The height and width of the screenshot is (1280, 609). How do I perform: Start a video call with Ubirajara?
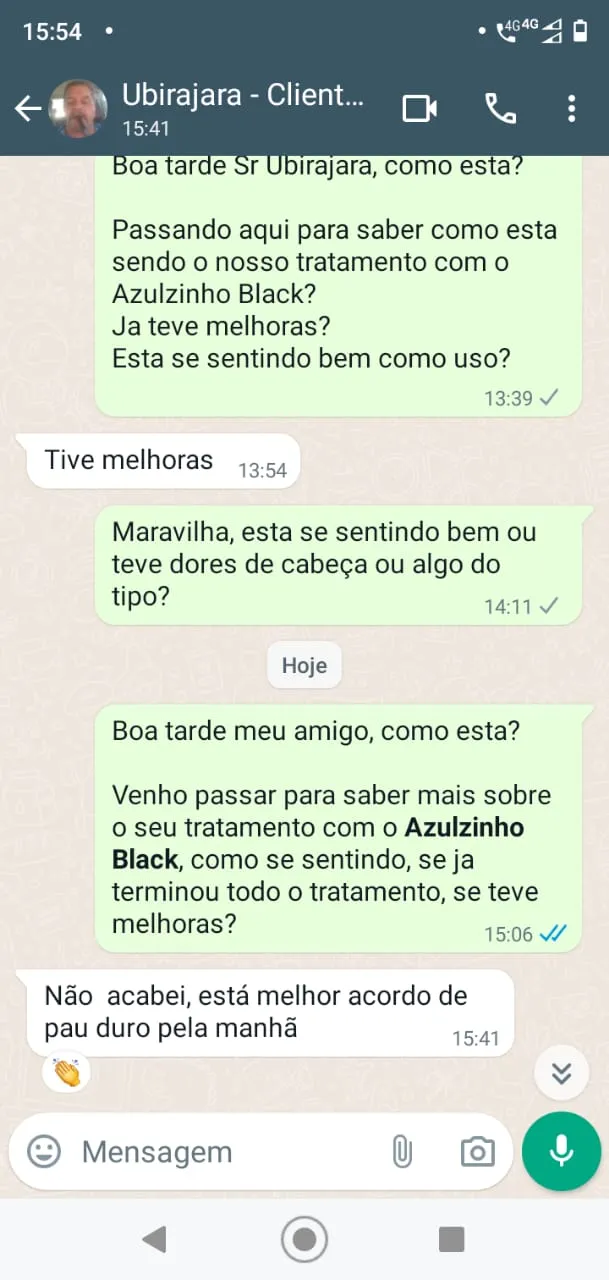click(x=420, y=108)
